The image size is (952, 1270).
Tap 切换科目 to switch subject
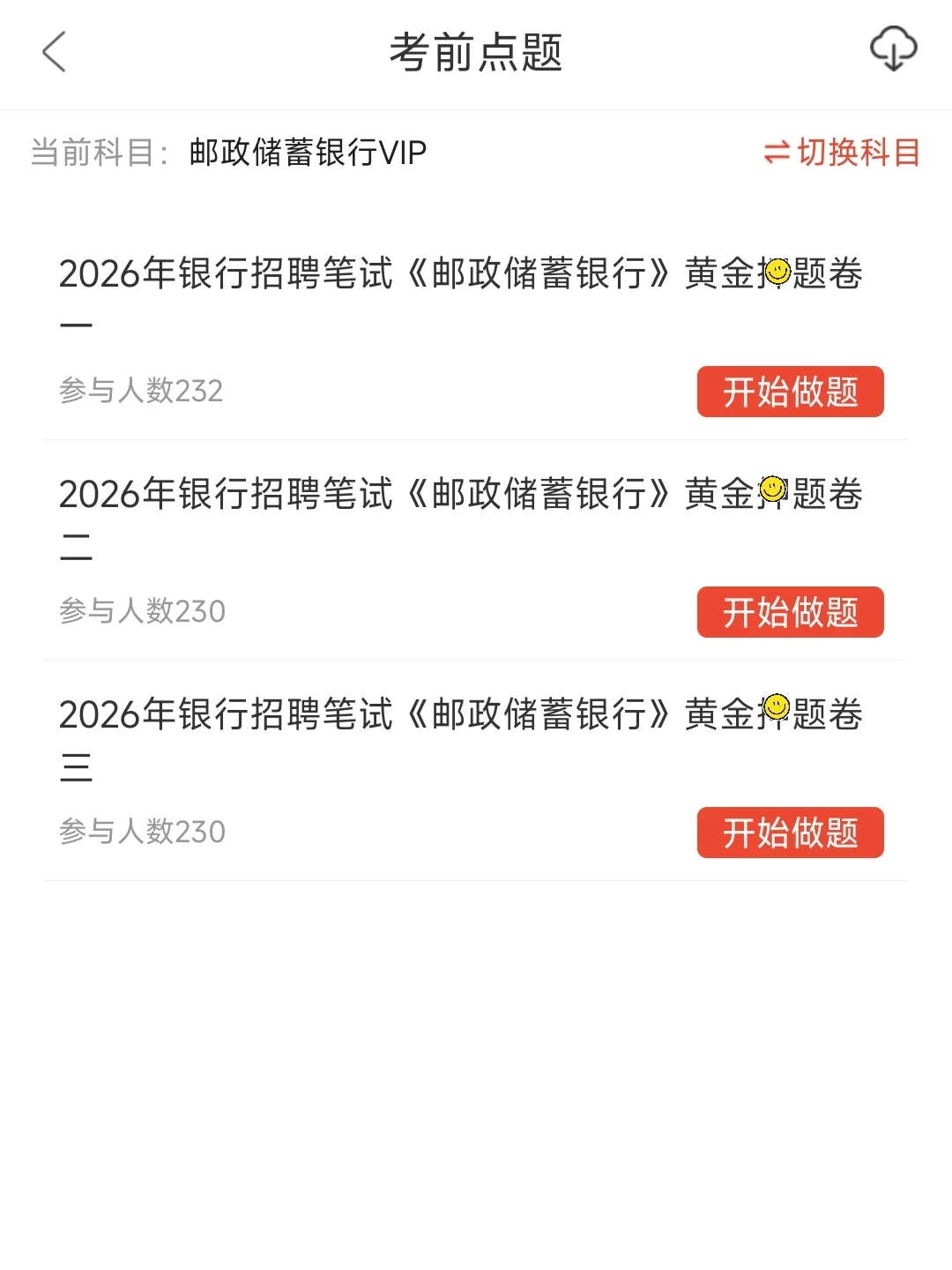(x=842, y=153)
